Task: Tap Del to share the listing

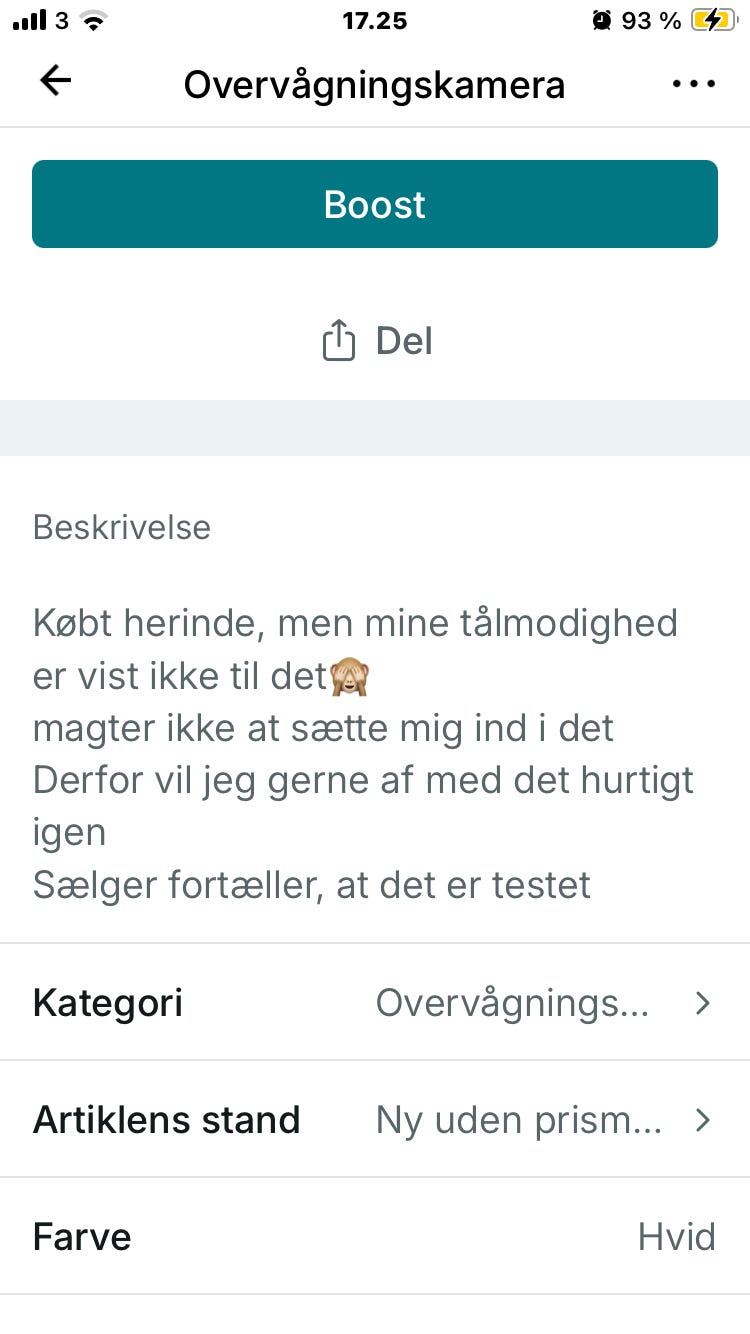Action: coord(403,340)
